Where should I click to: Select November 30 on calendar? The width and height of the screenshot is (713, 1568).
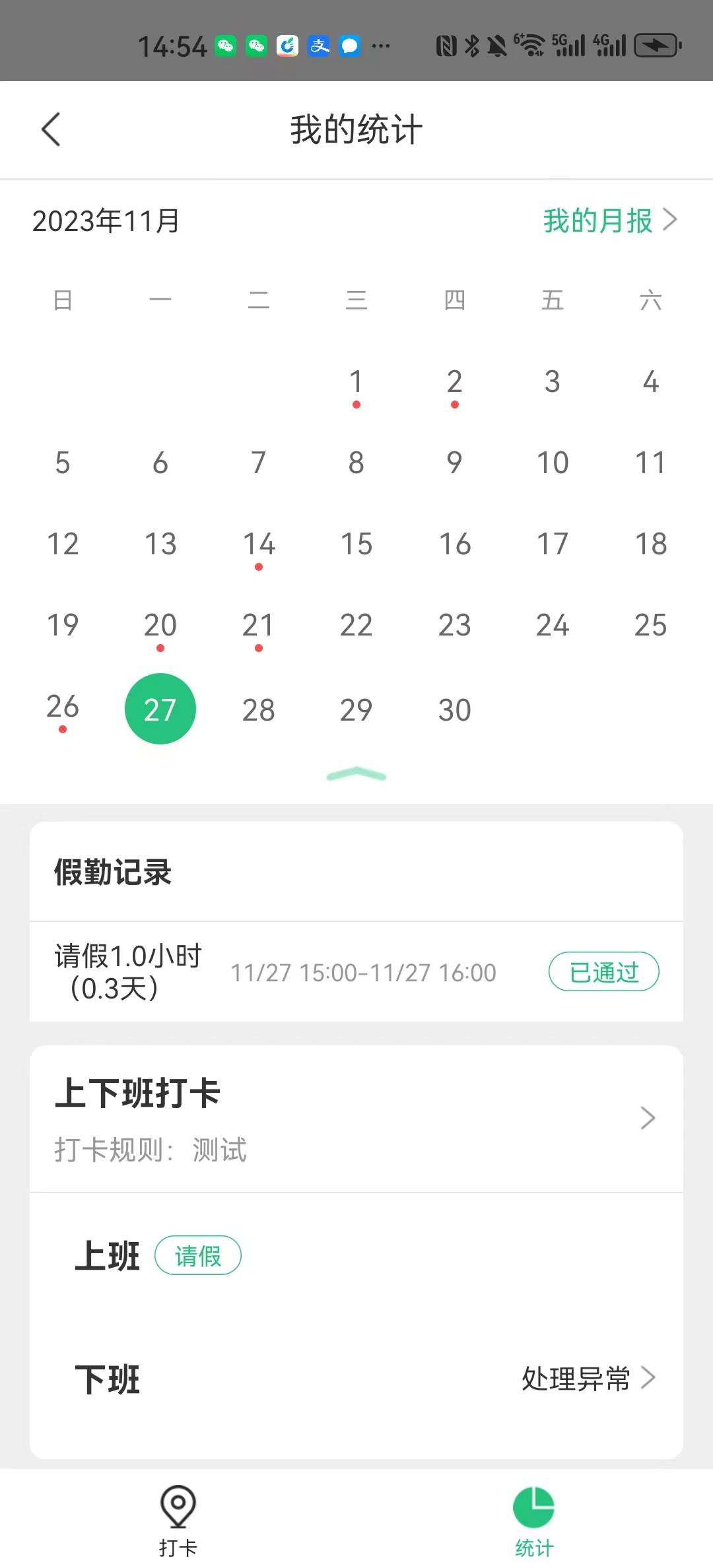coord(454,710)
